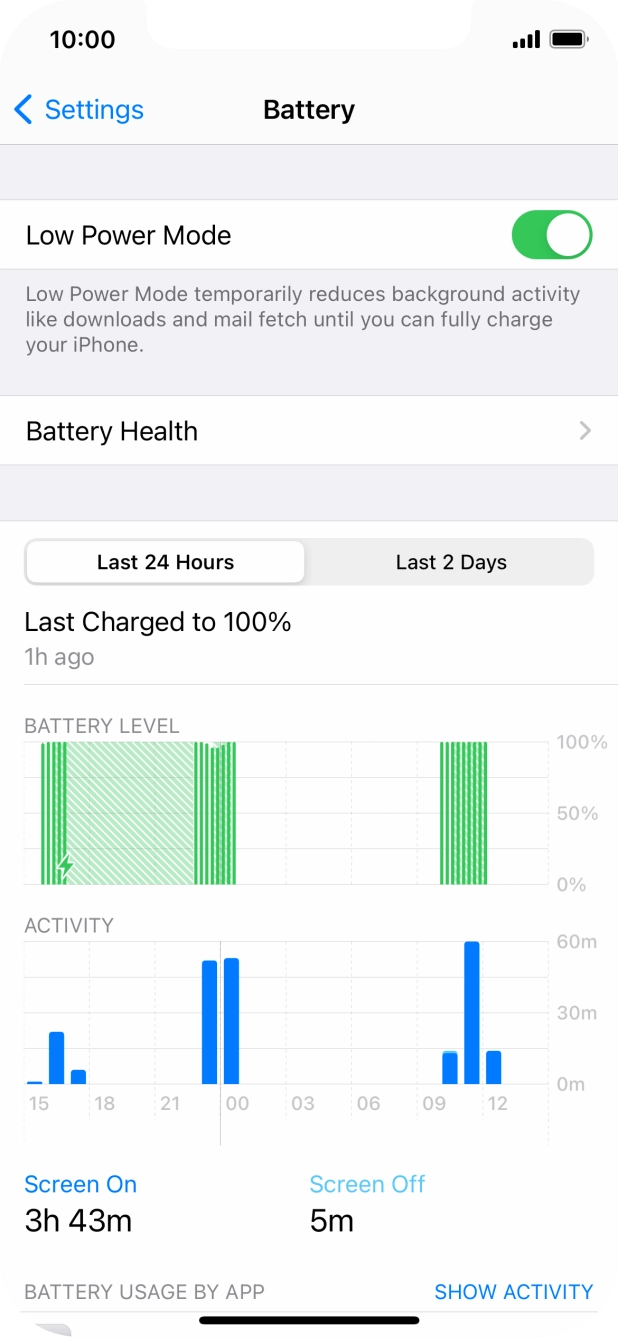The image size is (618, 1337).
Task: Switch to Last 2 Days view
Action: coord(450,562)
